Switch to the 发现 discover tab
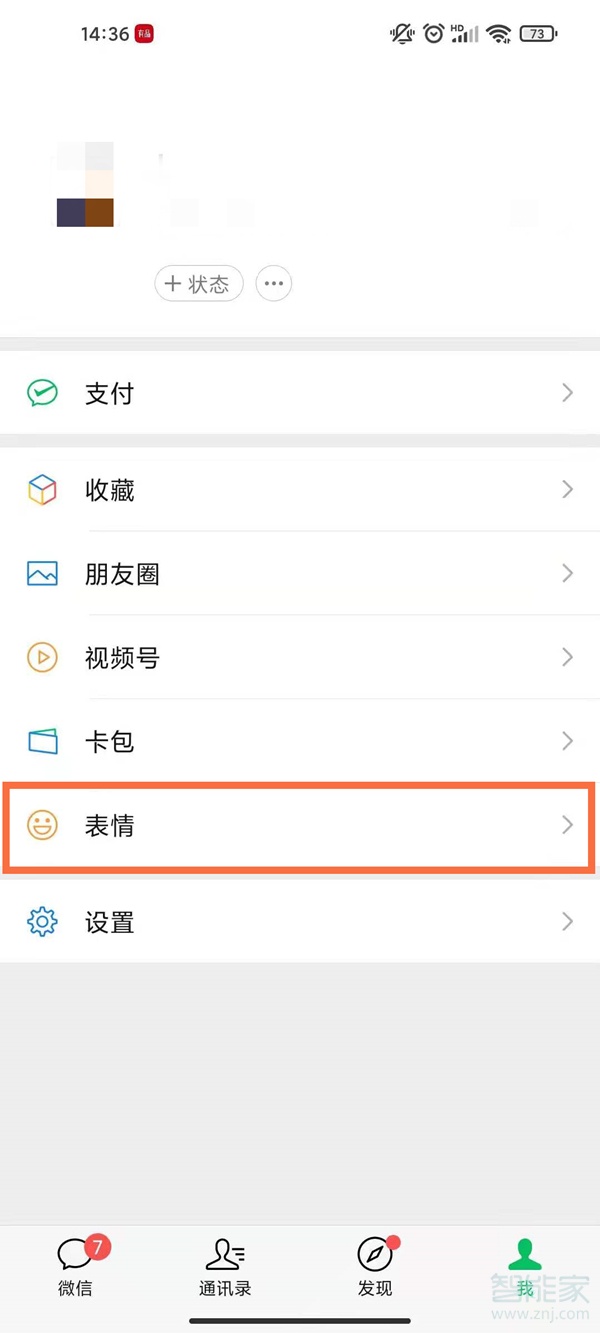Image resolution: width=600 pixels, height=1333 pixels. pyautogui.click(x=375, y=1267)
